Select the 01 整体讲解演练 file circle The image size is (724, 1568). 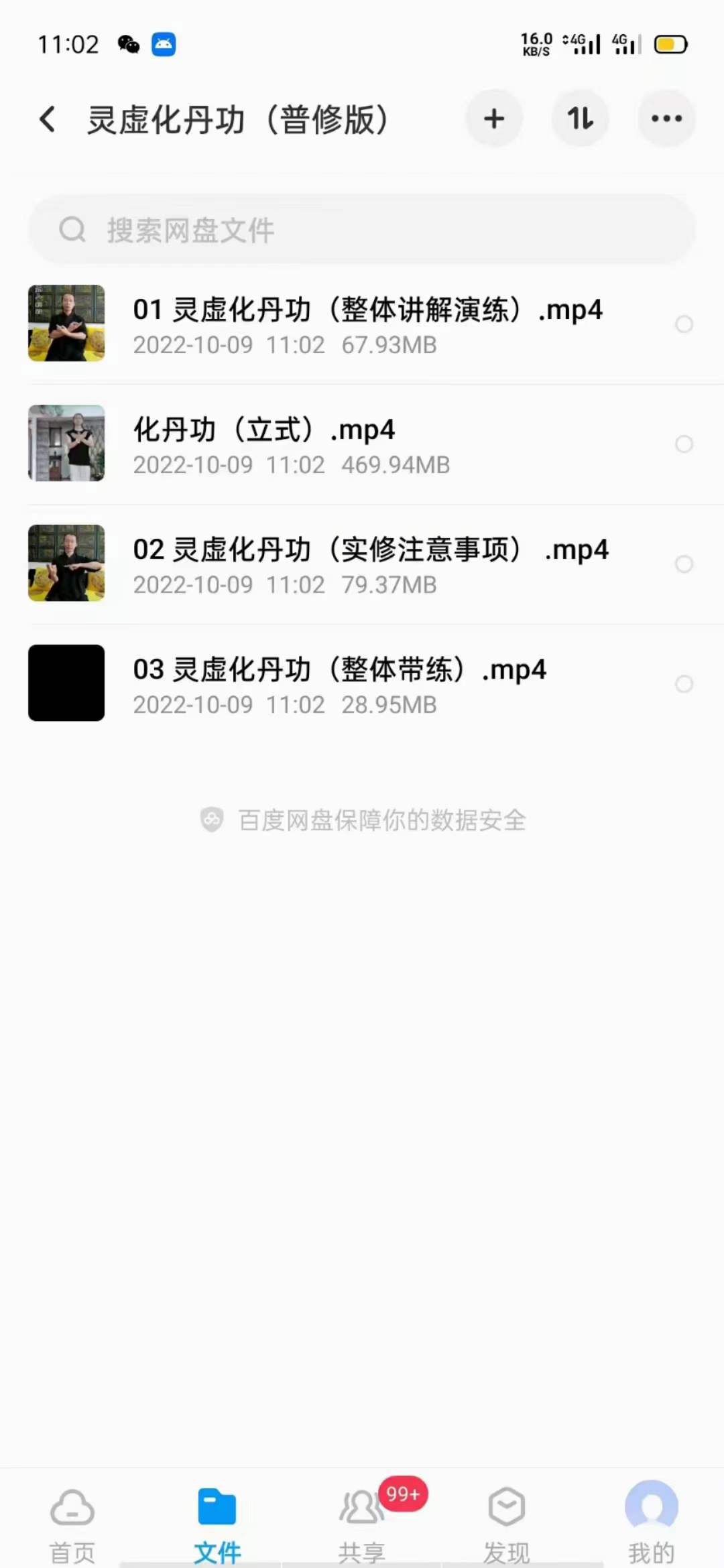point(684,324)
